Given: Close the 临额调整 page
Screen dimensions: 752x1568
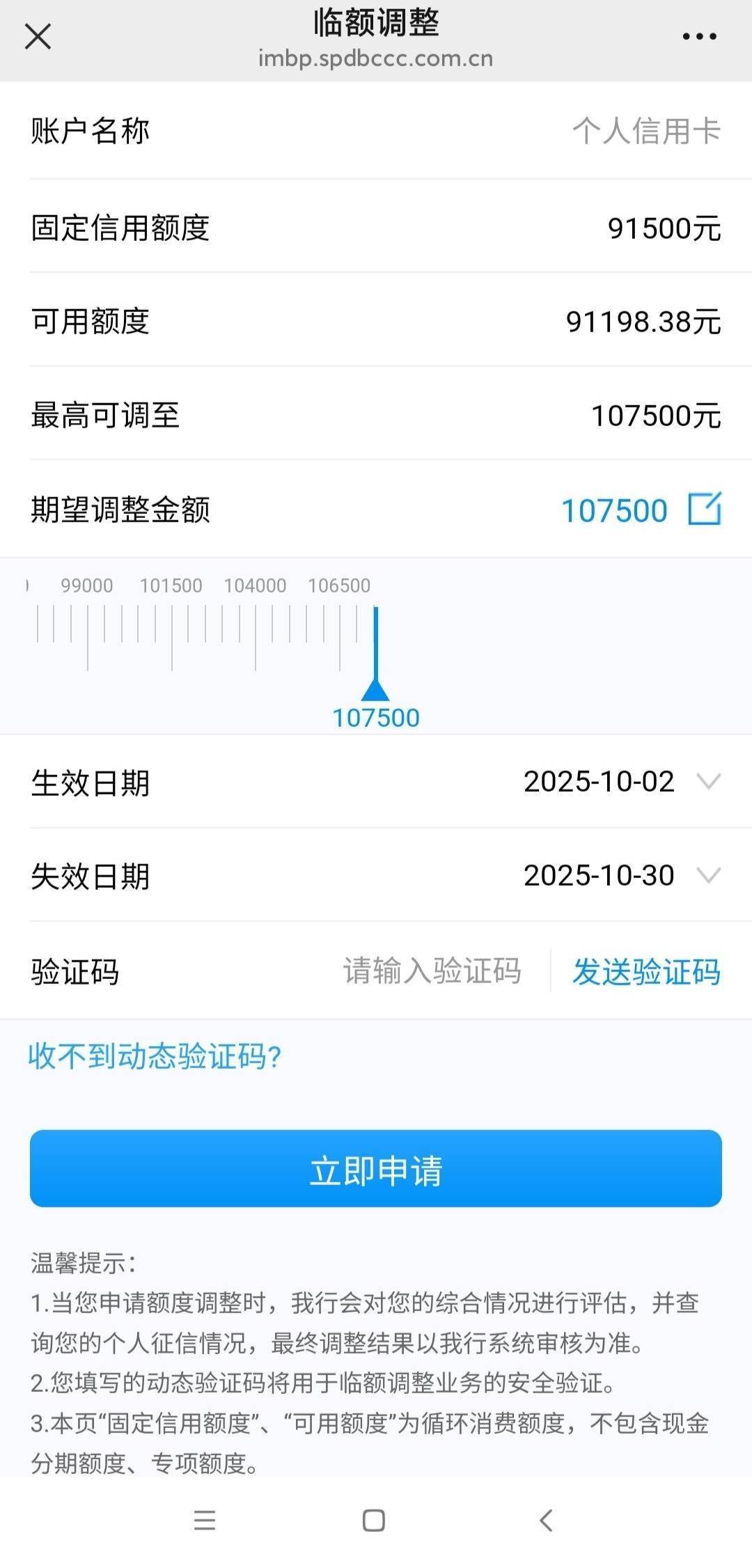Looking at the screenshot, I should pyautogui.click(x=38, y=37).
